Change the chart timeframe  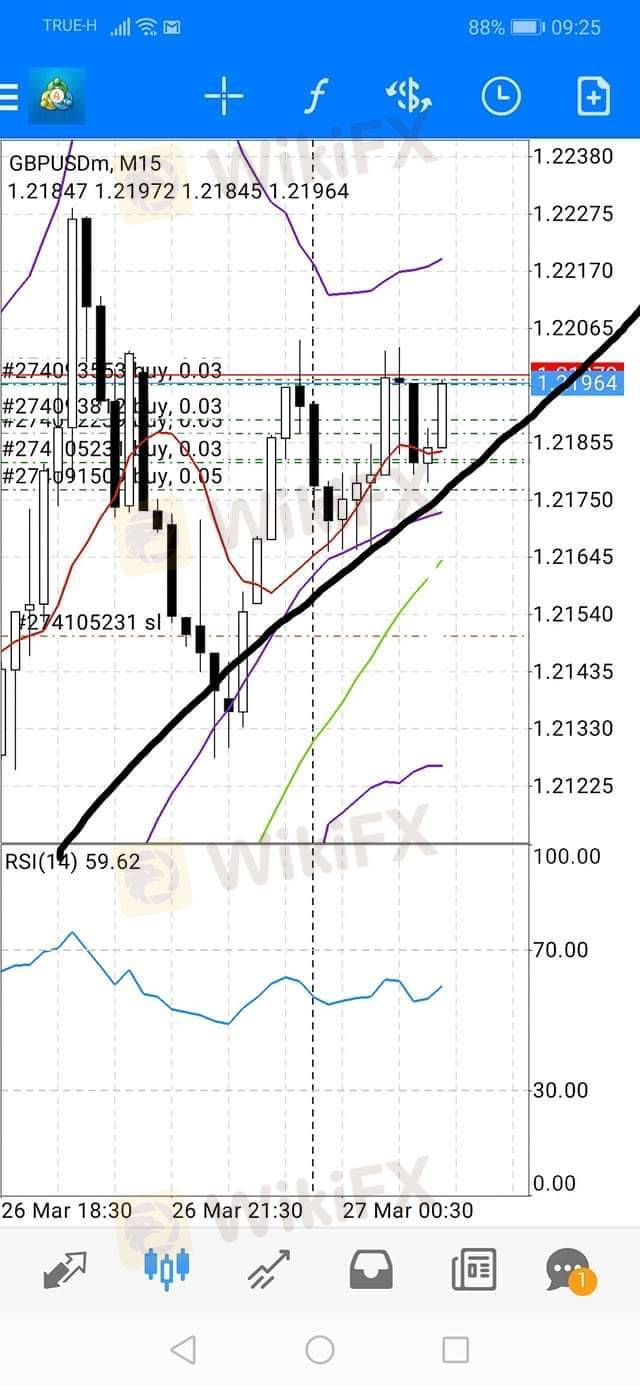click(x=501, y=97)
